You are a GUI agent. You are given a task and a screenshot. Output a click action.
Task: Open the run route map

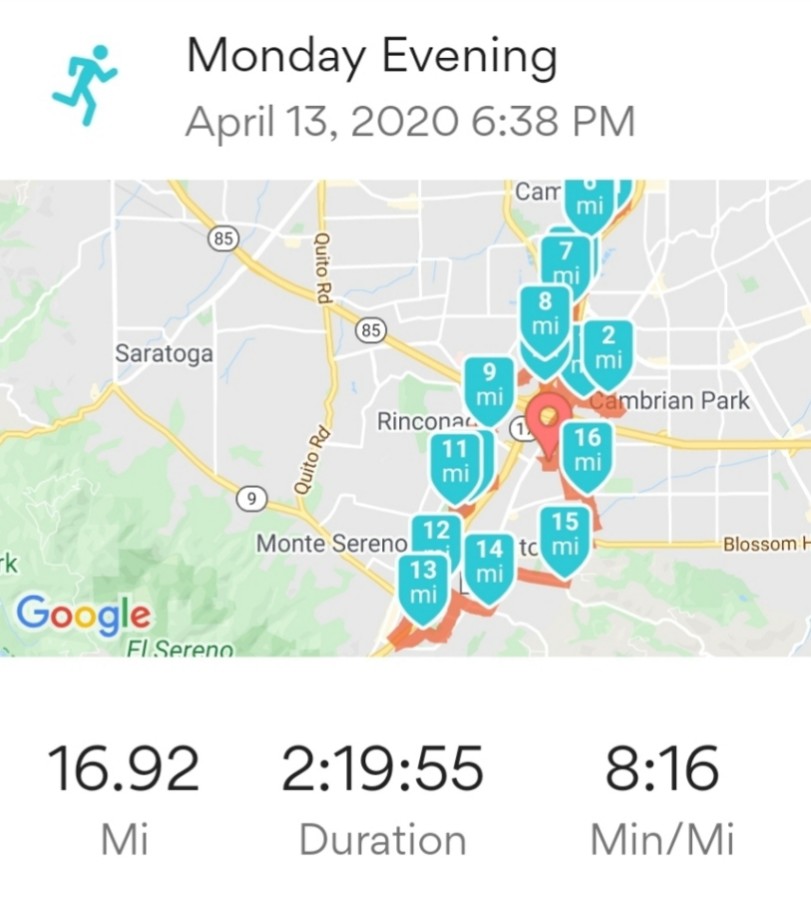(405, 418)
